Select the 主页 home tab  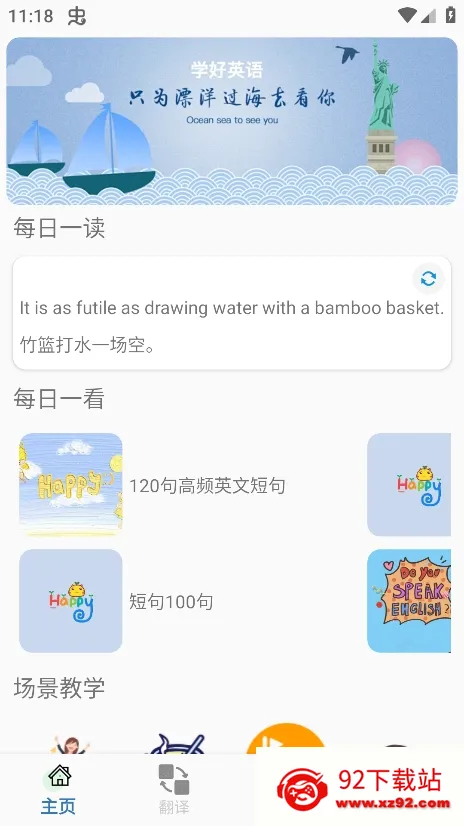pyautogui.click(x=58, y=789)
